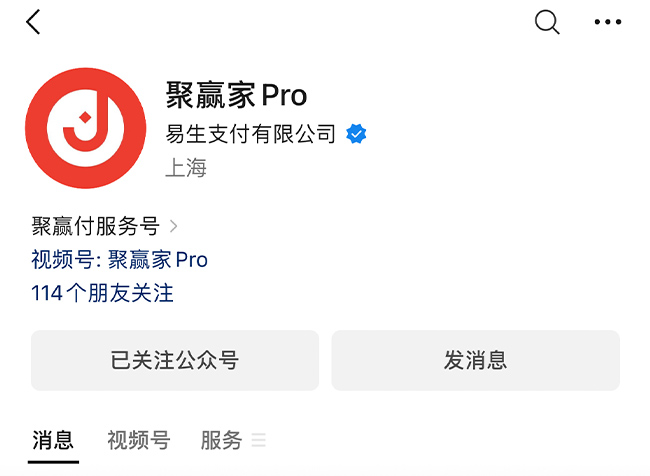Screen dimensions: 650x476
Task: Tap 发消息 to send a message
Action: coord(475,360)
